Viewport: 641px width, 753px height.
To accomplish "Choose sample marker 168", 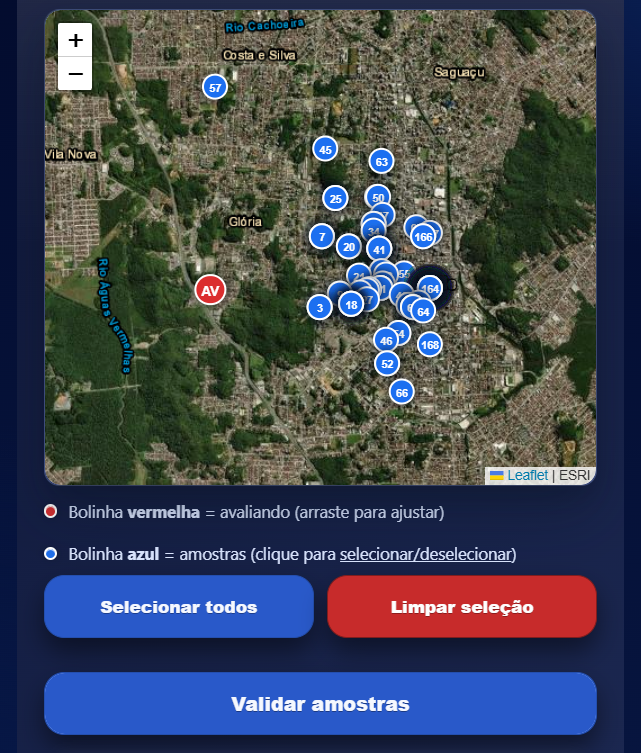I will click(430, 345).
